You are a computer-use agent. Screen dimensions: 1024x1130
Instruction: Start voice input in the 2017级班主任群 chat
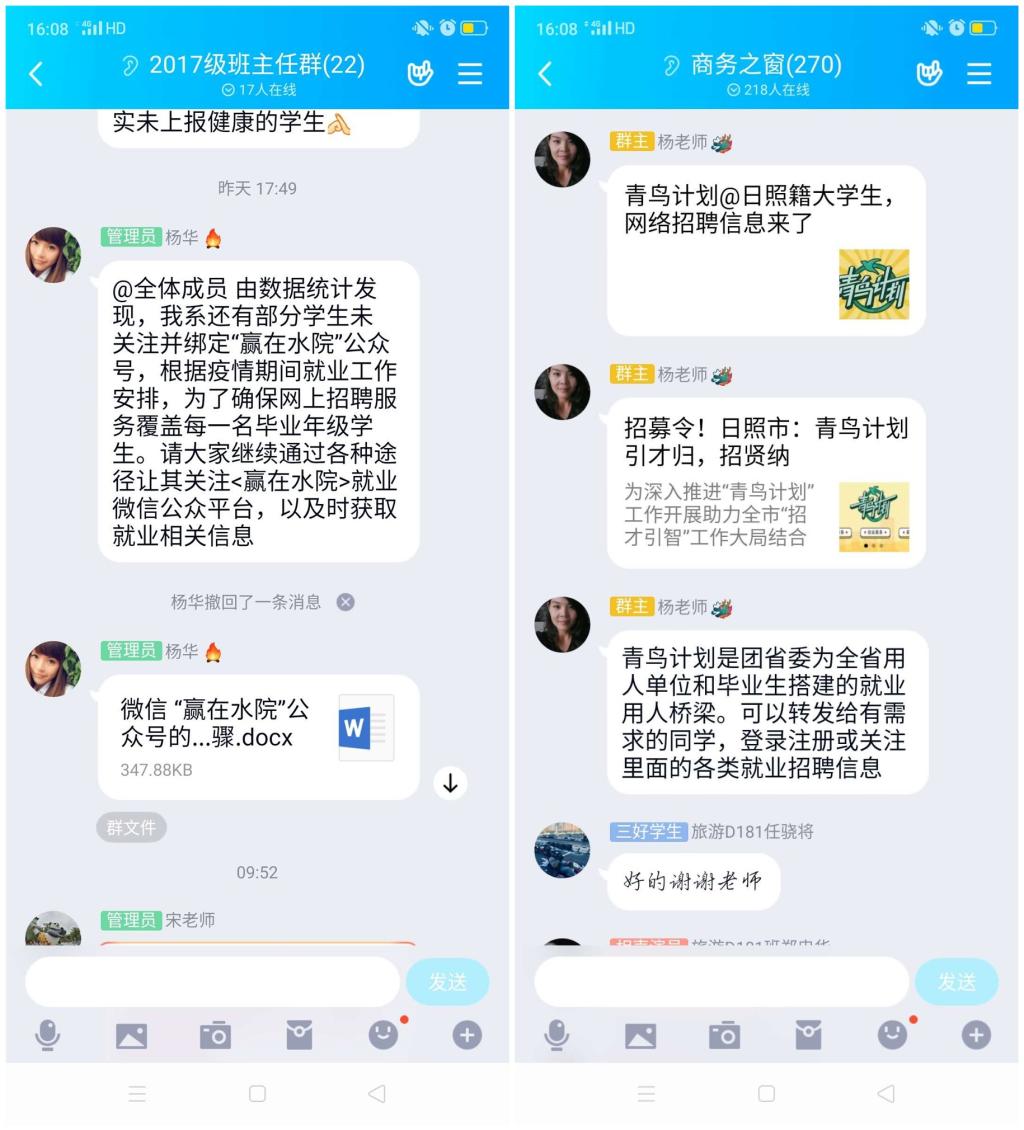[47, 1035]
